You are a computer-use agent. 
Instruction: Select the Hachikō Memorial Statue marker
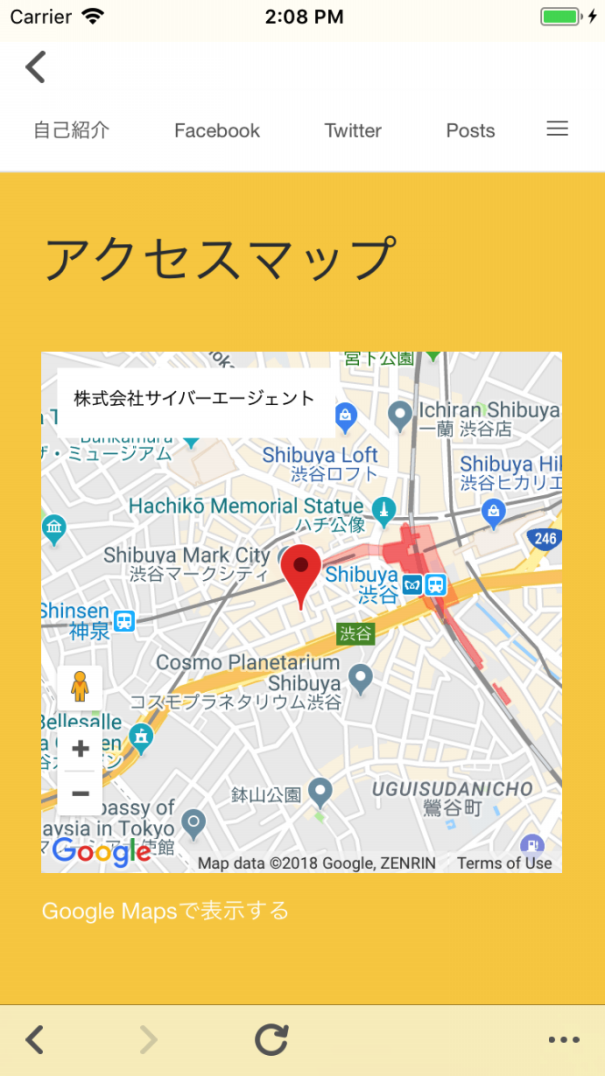click(382, 508)
